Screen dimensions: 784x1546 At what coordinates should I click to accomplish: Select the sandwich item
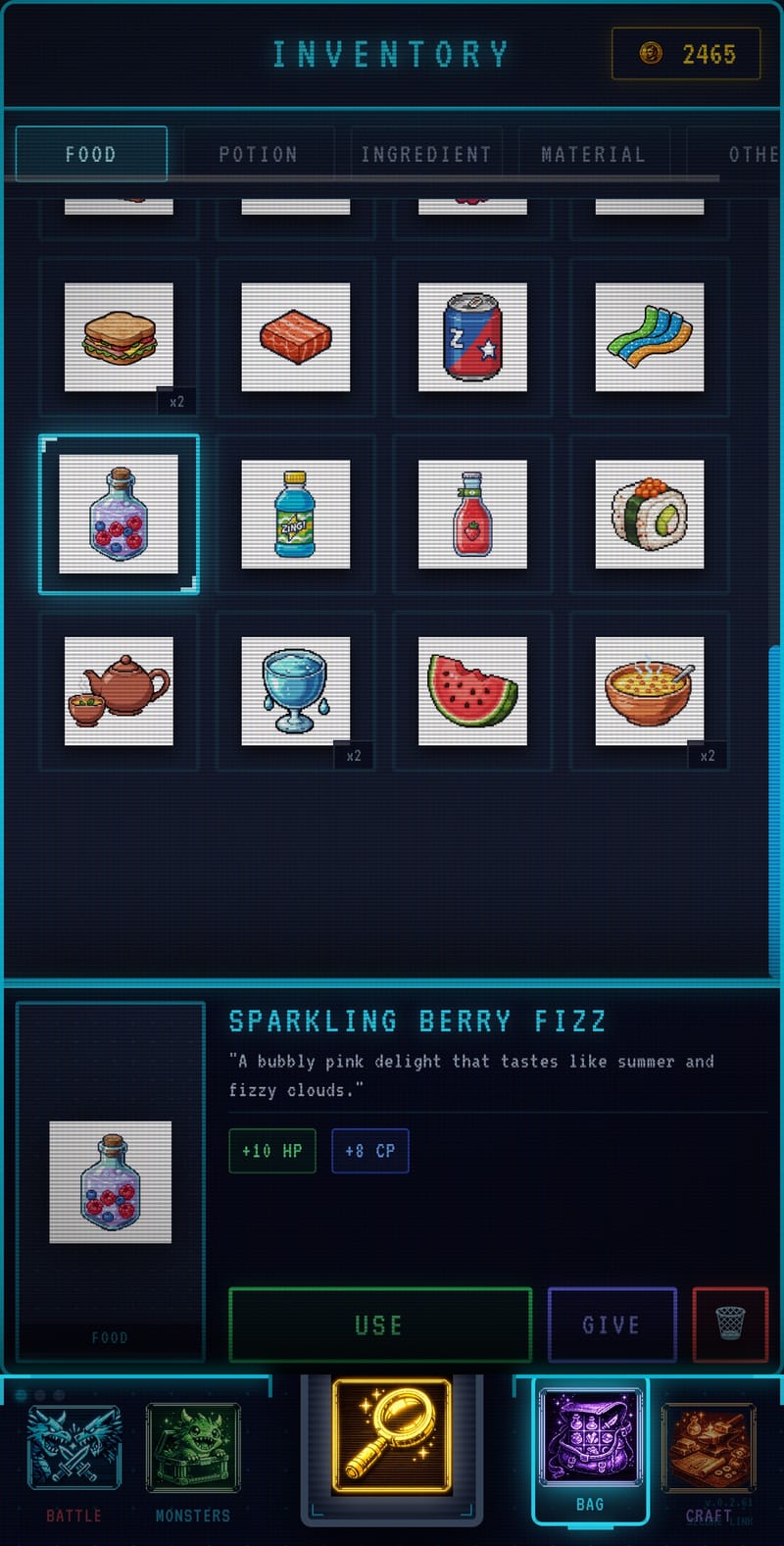[x=119, y=337]
